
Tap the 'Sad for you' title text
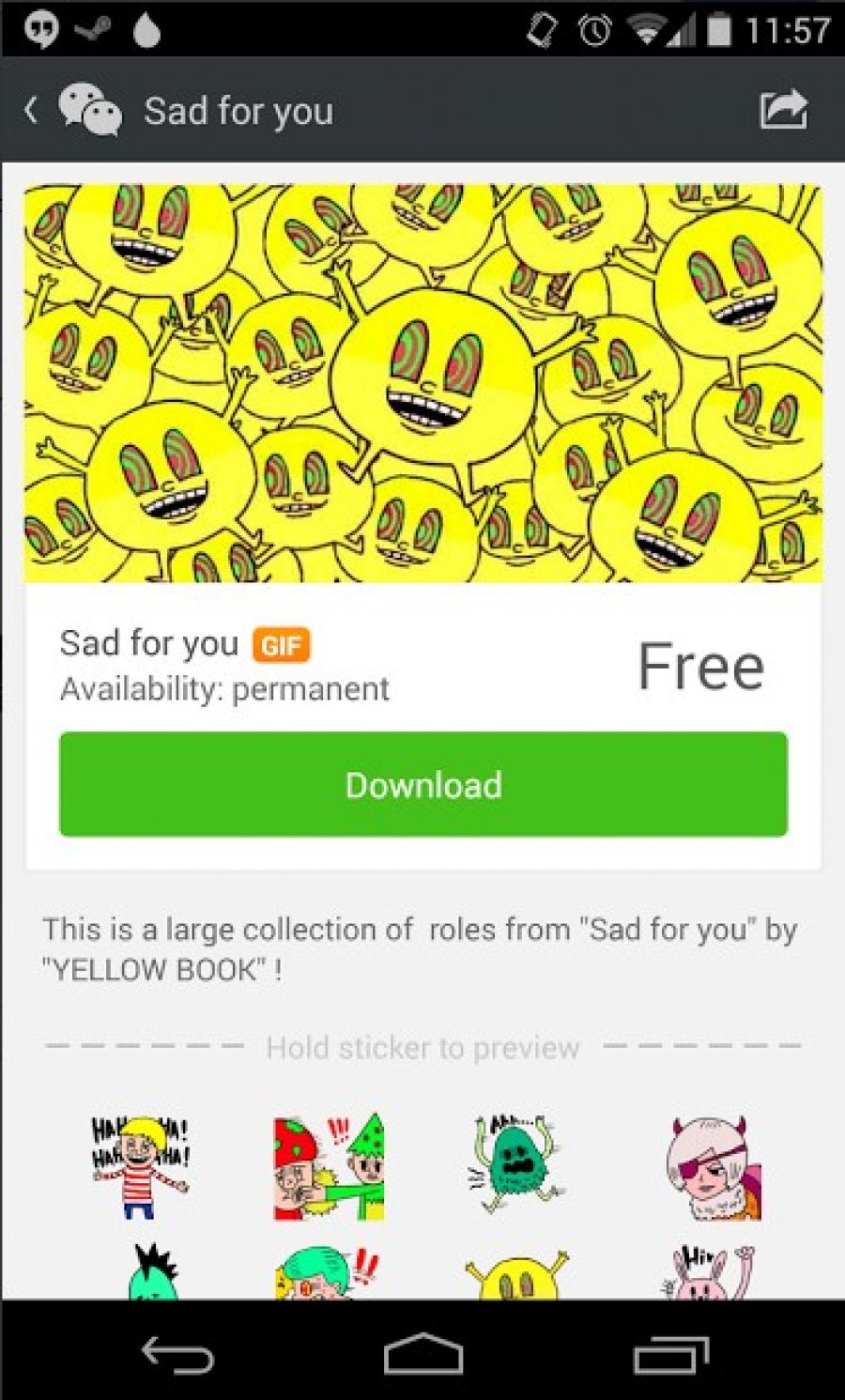point(237,111)
